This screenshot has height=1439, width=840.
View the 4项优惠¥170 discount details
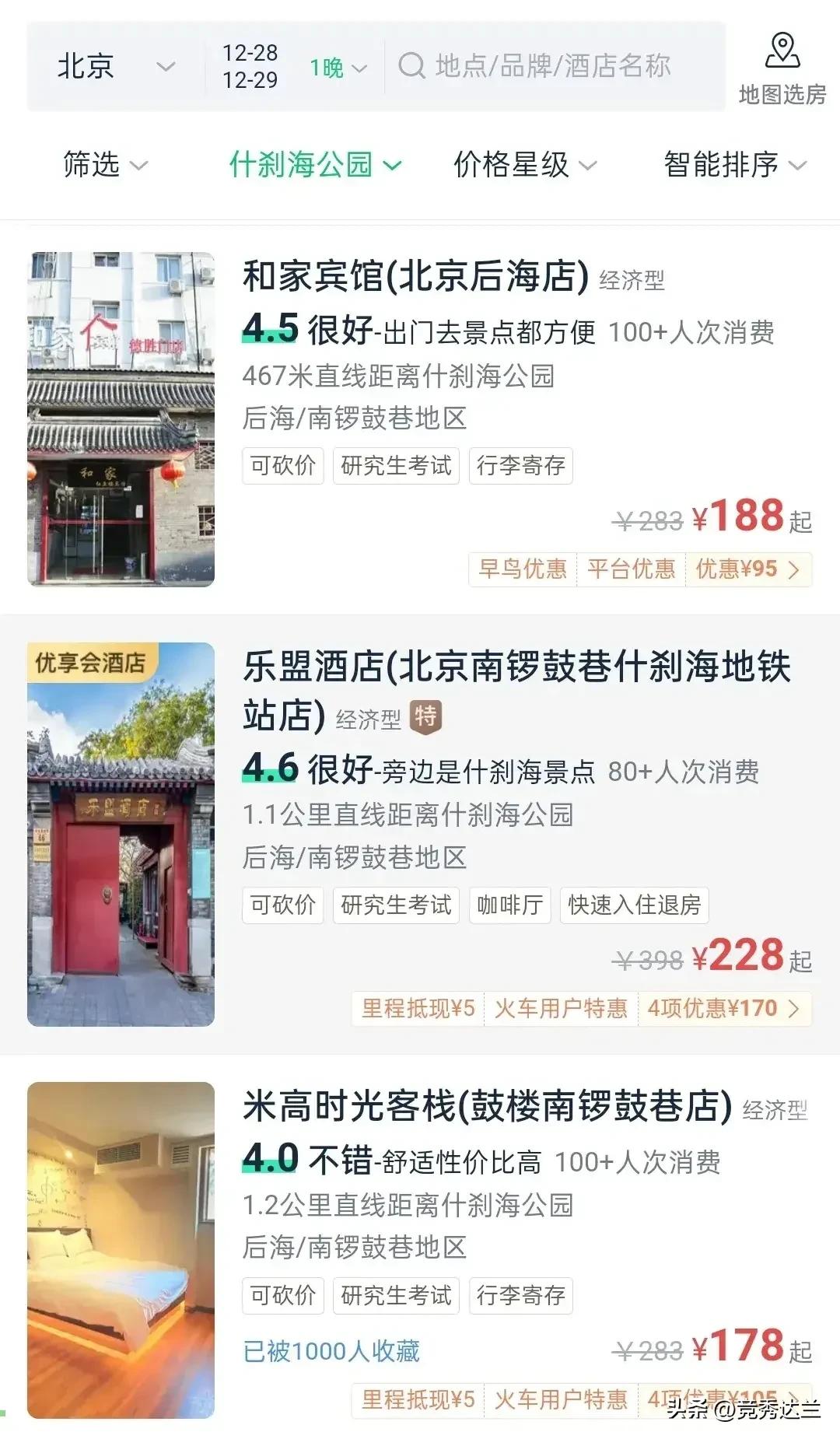point(723,1009)
